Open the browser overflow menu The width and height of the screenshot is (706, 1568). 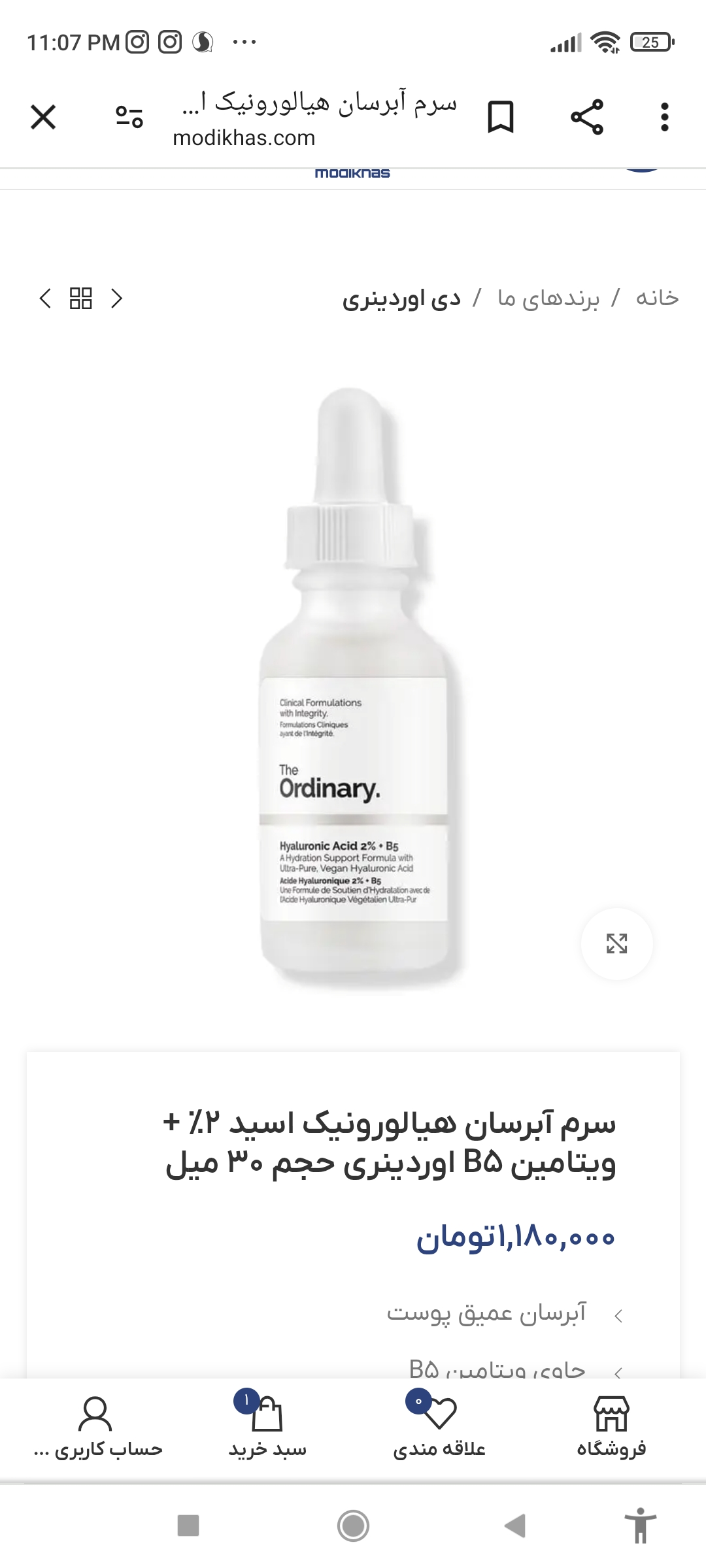pyautogui.click(x=664, y=118)
